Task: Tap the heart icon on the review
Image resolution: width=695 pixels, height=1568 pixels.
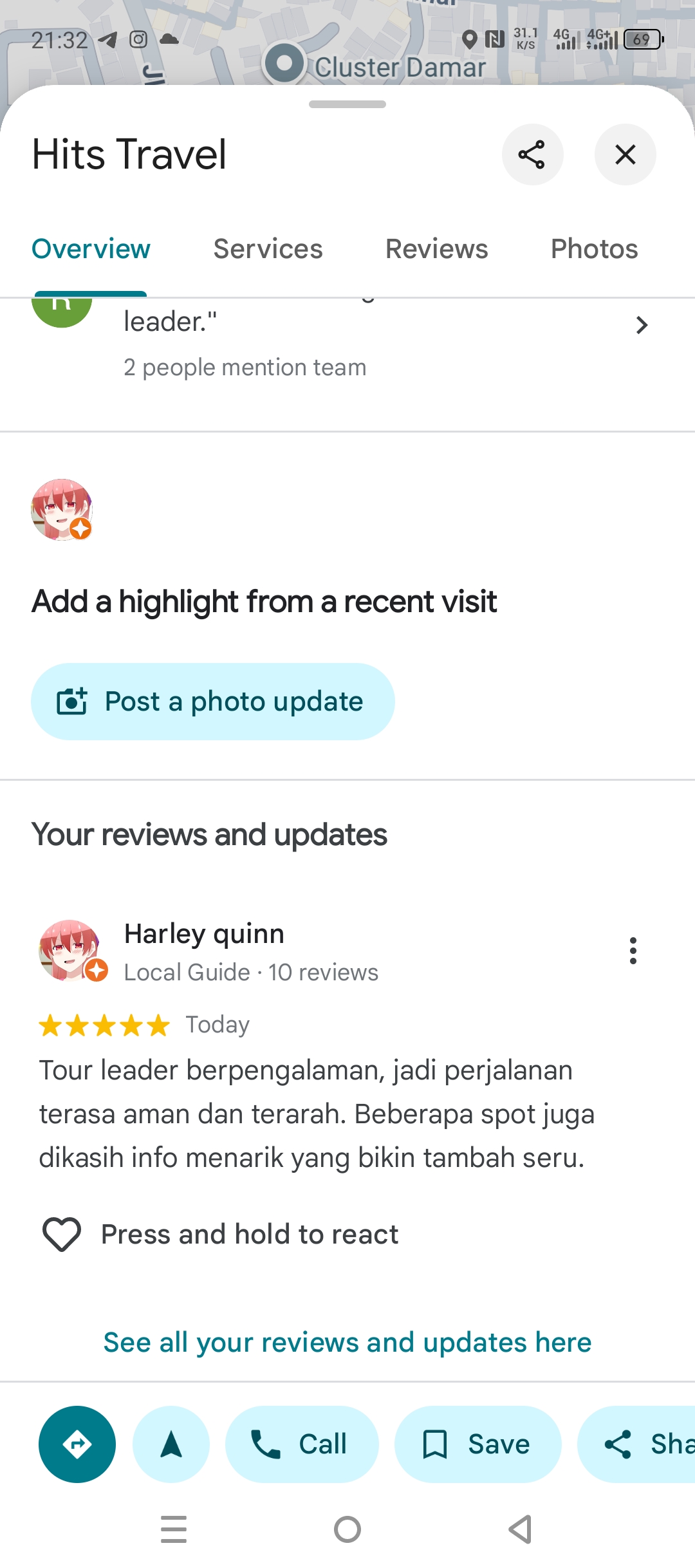Action: click(62, 1234)
